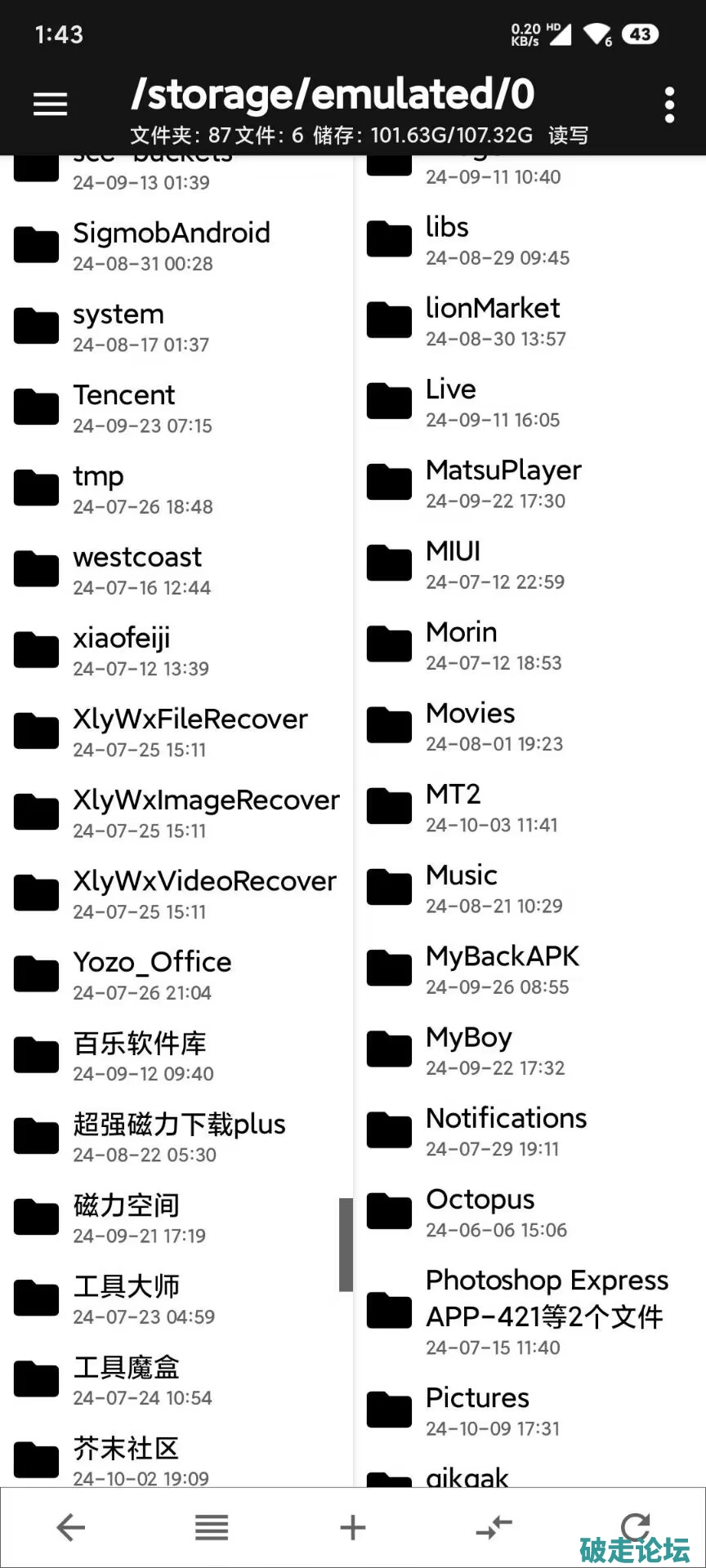Enter the system folder
Screen dimensions: 706x1568
tap(118, 327)
